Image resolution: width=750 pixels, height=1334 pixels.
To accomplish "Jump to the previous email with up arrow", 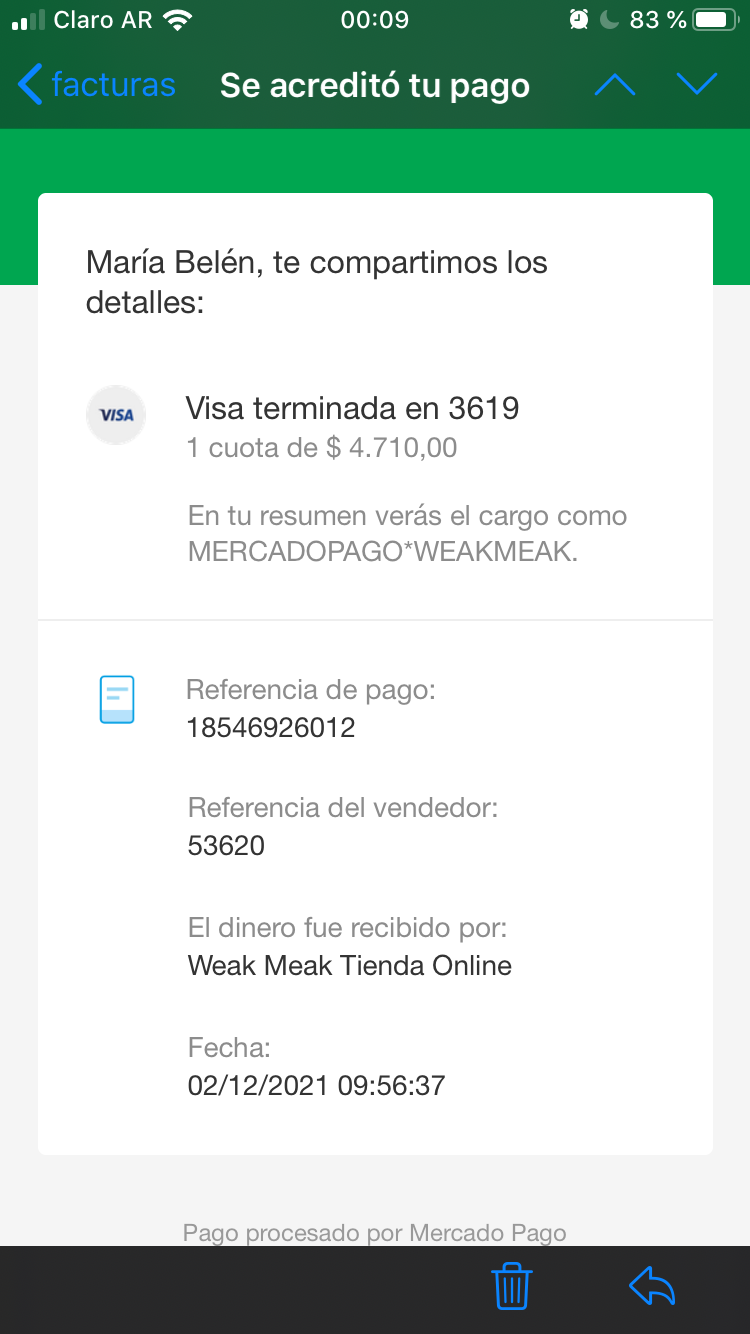I will (x=615, y=85).
